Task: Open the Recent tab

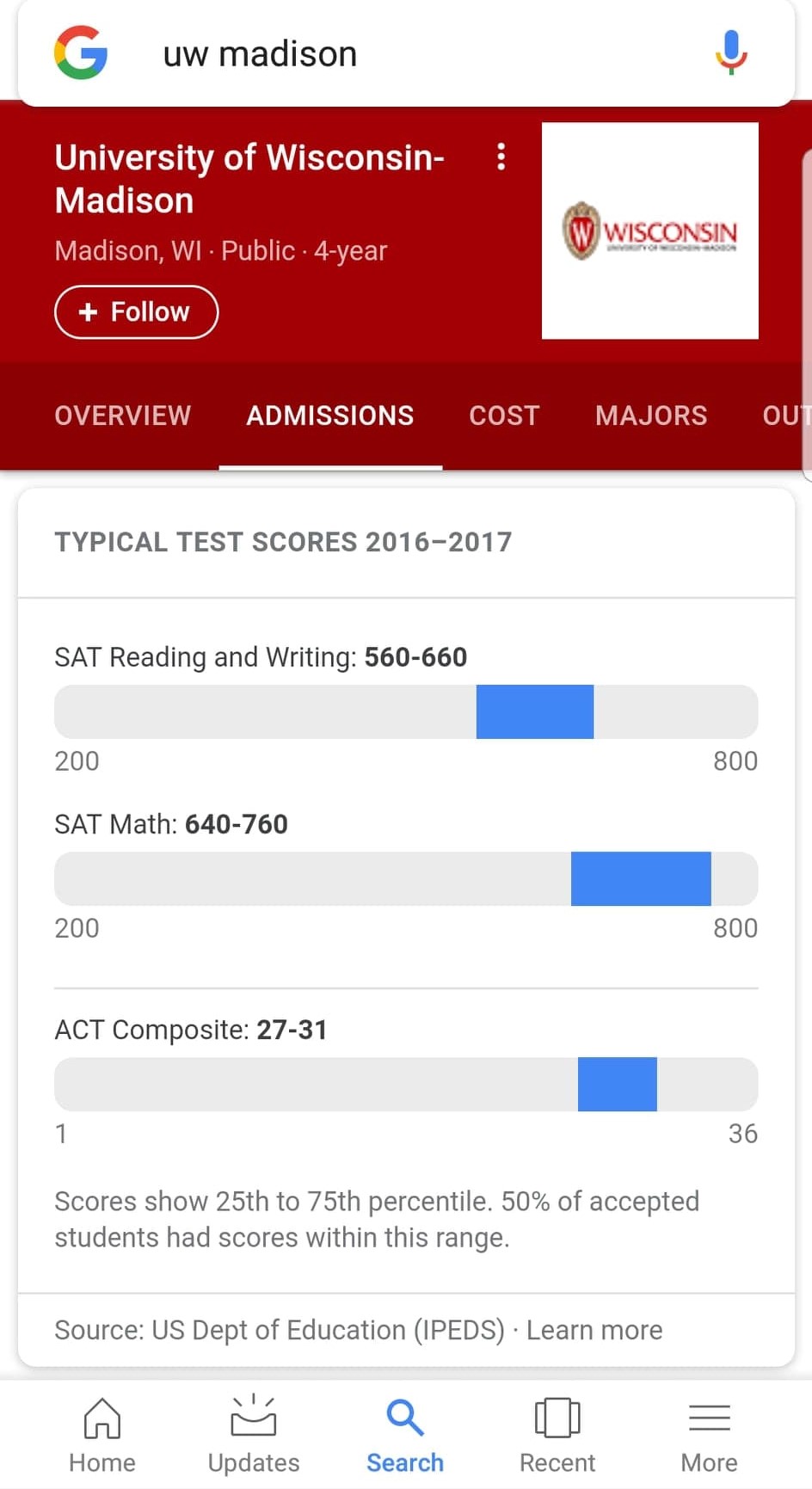Action: [557, 1434]
